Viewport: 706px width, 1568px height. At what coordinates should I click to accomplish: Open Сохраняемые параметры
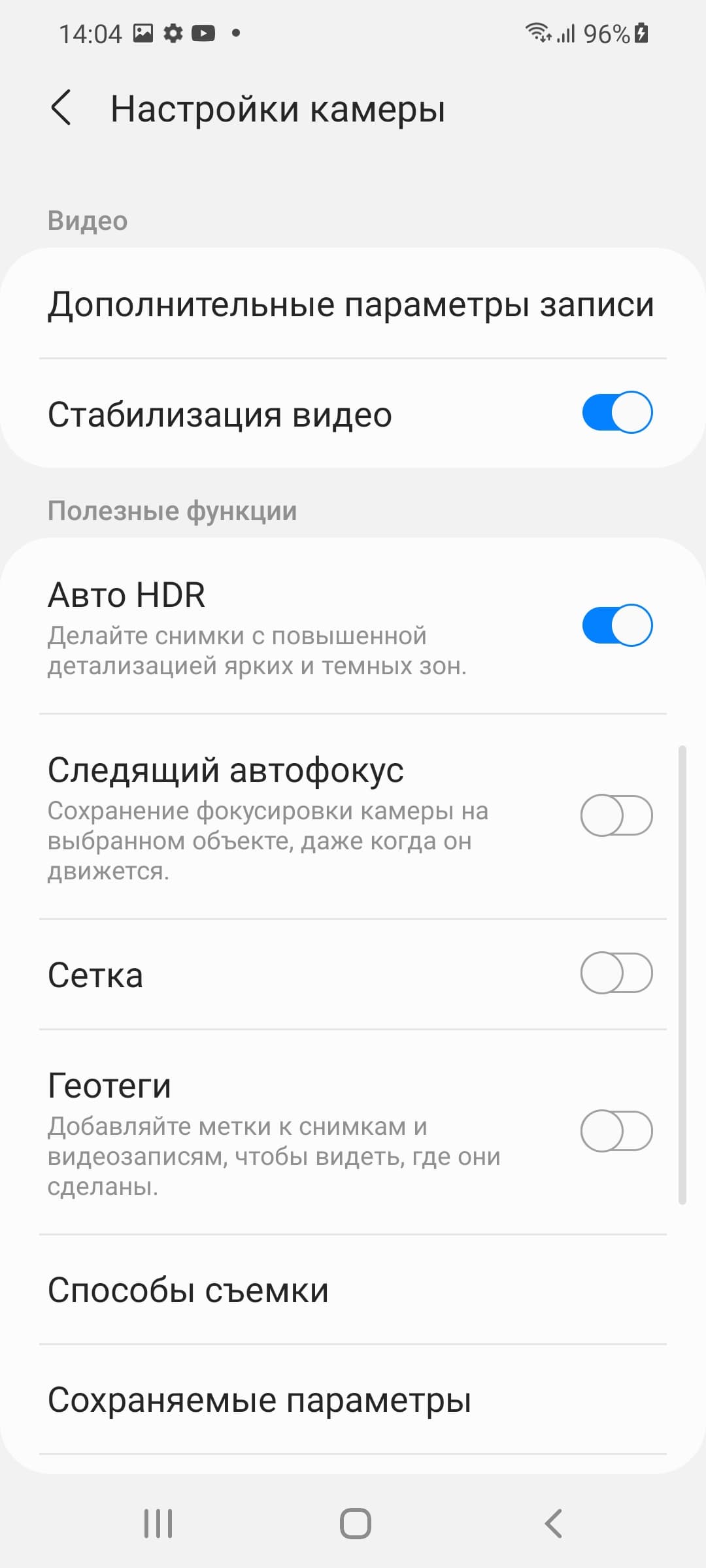pos(352,1400)
